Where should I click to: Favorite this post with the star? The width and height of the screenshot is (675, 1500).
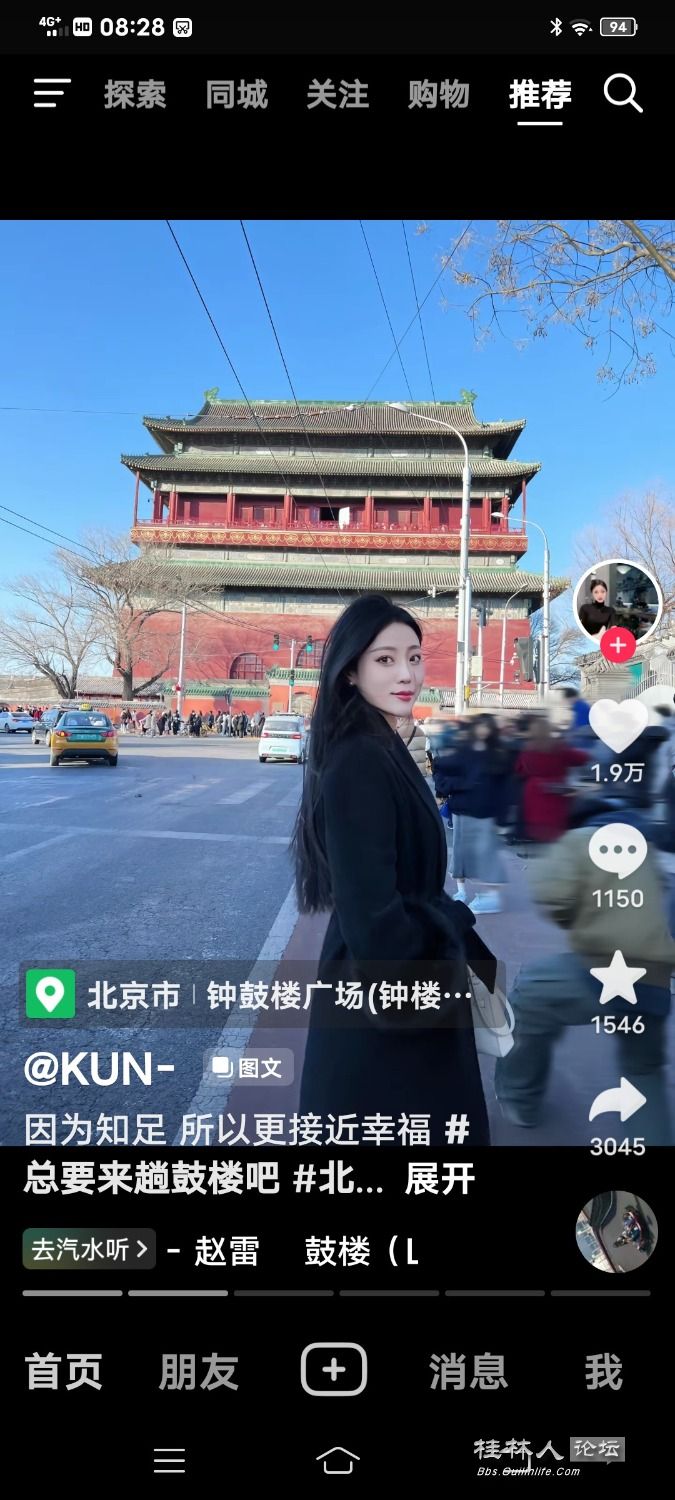(617, 979)
